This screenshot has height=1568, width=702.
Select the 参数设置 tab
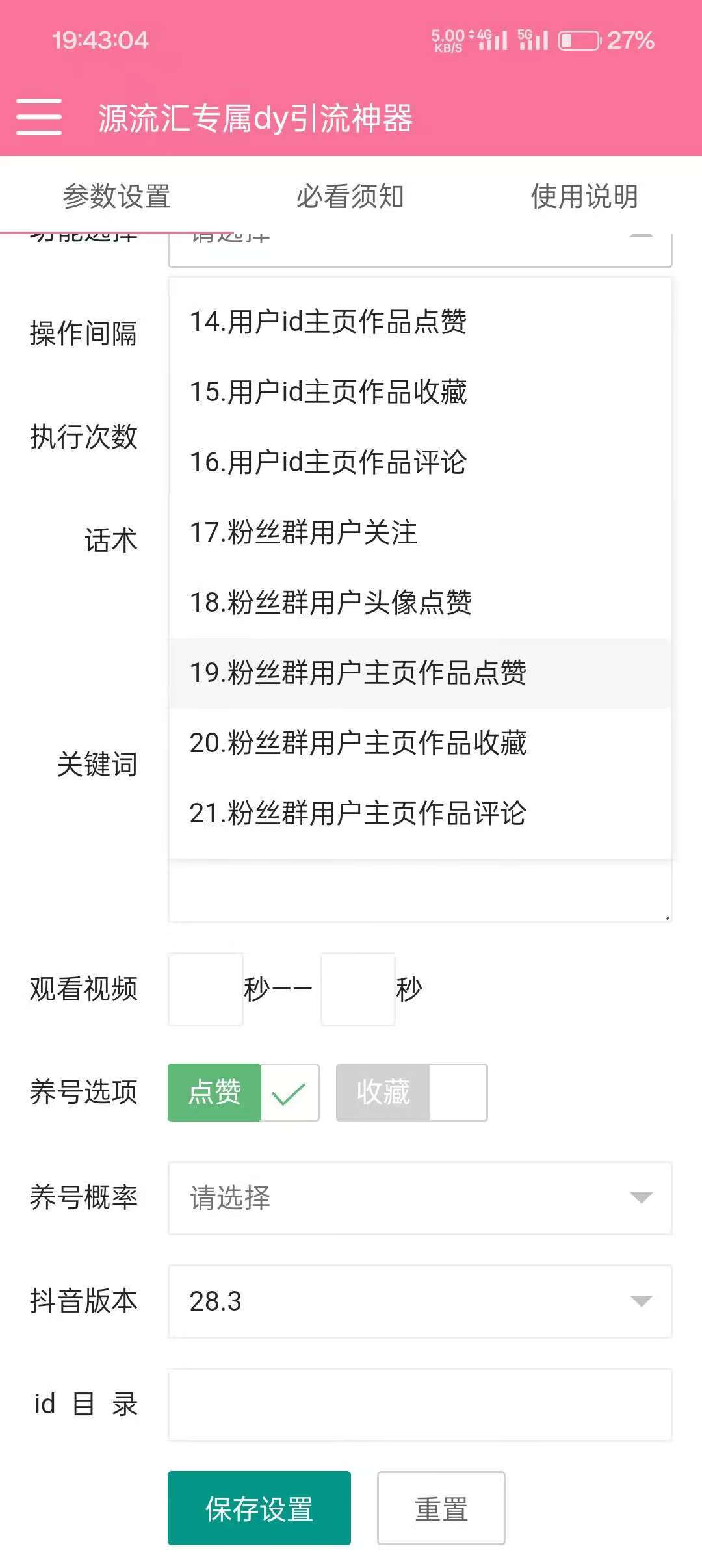(x=117, y=196)
